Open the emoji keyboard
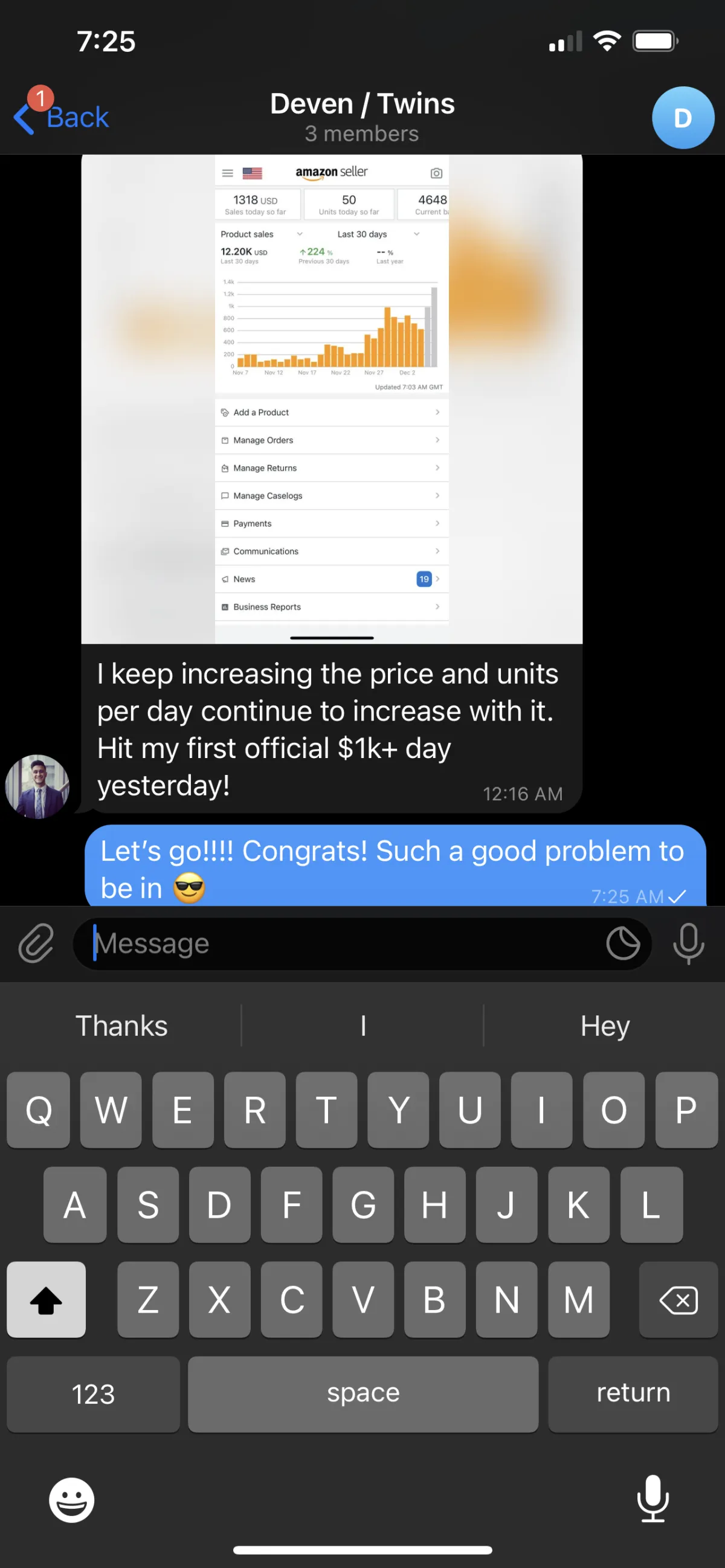 click(x=72, y=1500)
